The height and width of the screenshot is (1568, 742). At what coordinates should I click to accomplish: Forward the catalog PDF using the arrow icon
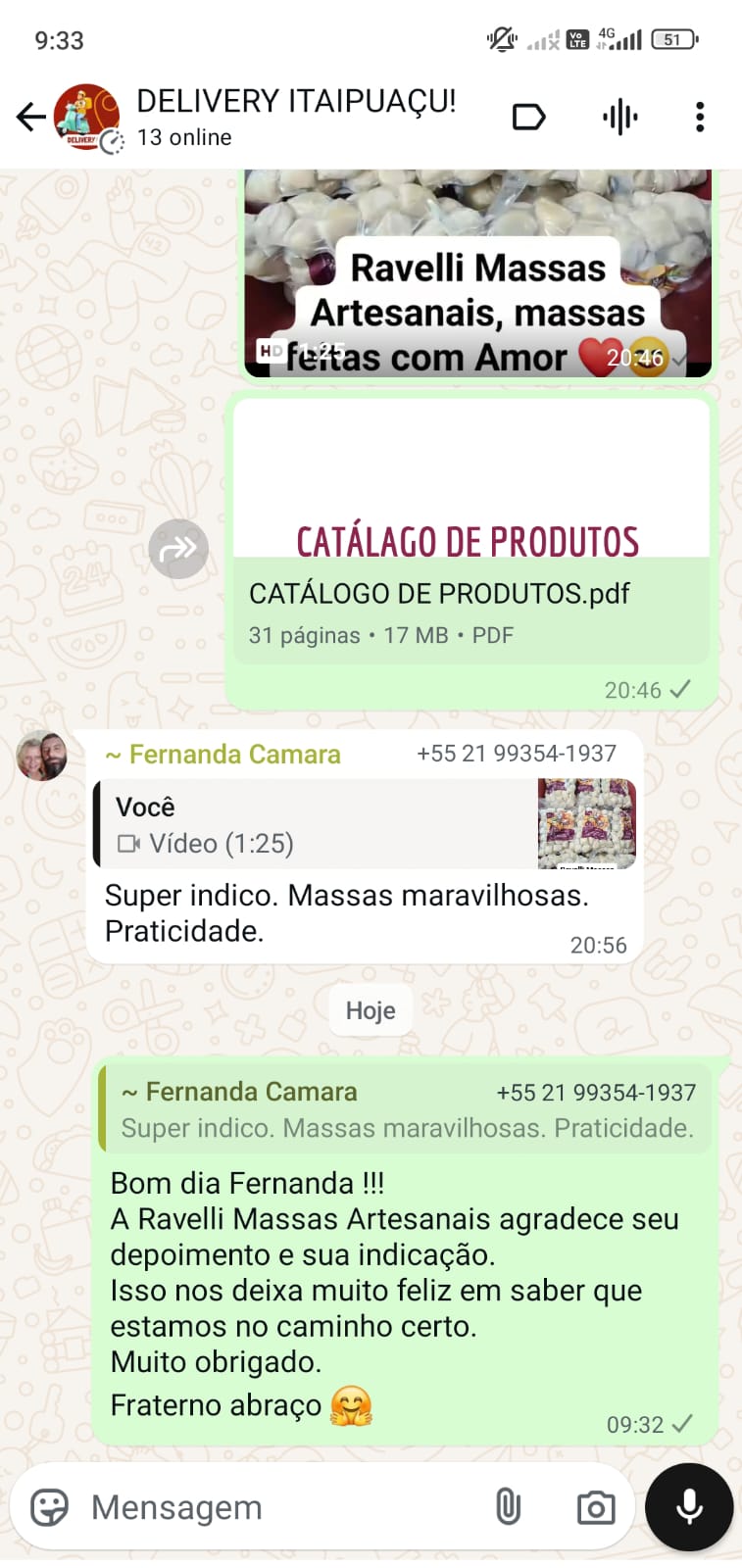tap(178, 550)
